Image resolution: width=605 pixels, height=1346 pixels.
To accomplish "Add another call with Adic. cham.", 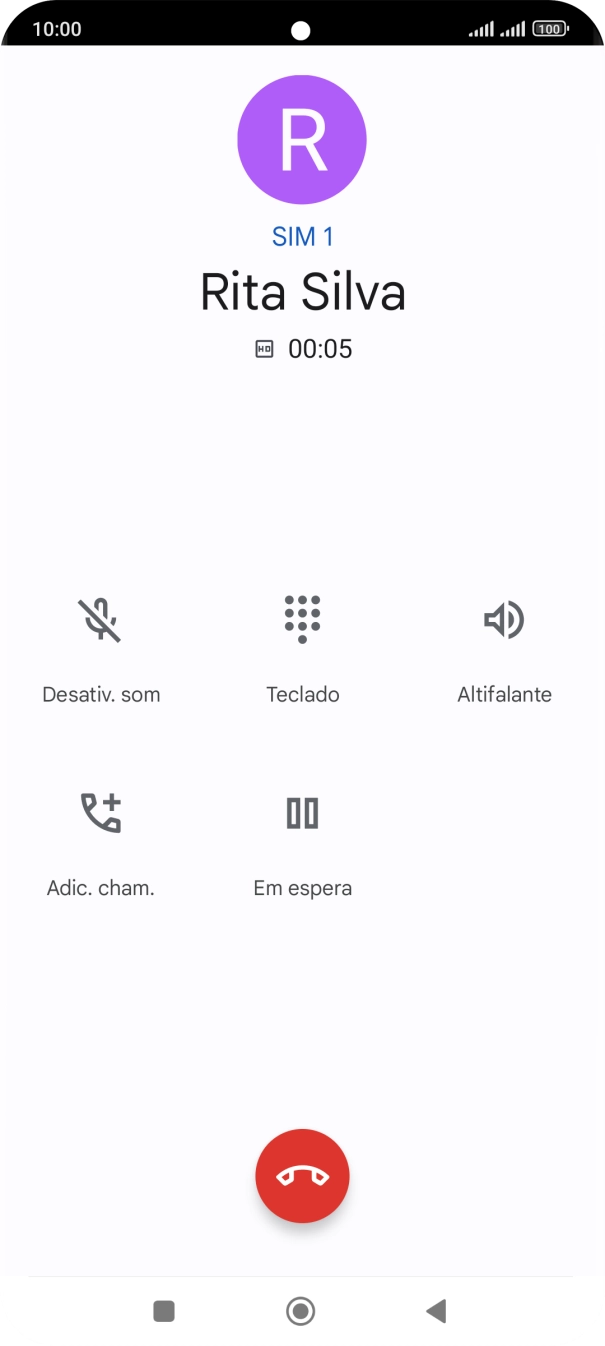I will point(101,814).
